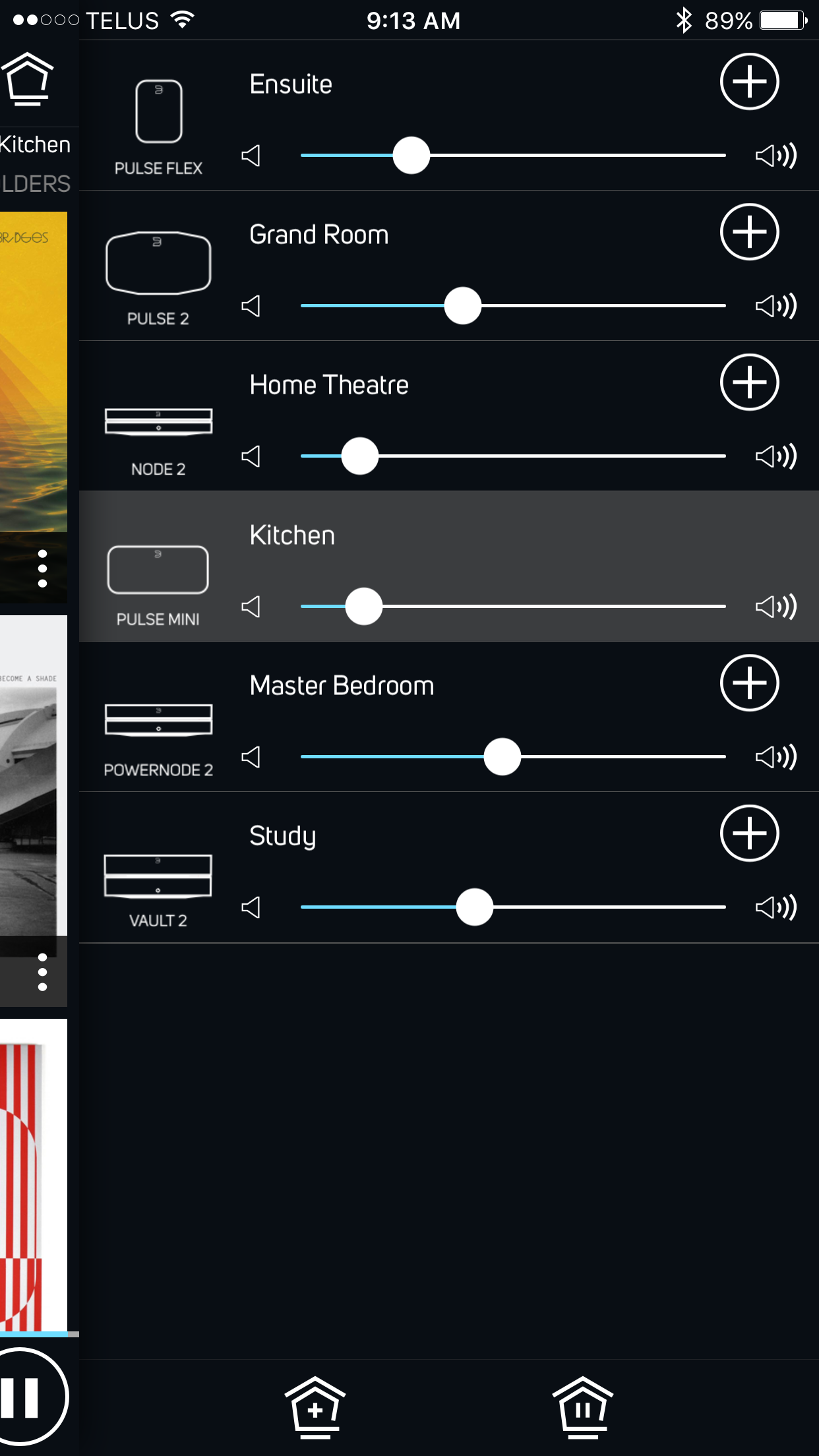Tap the loud speaker icon for Study
Image resolution: width=819 pixels, height=1456 pixels.
coord(775,907)
